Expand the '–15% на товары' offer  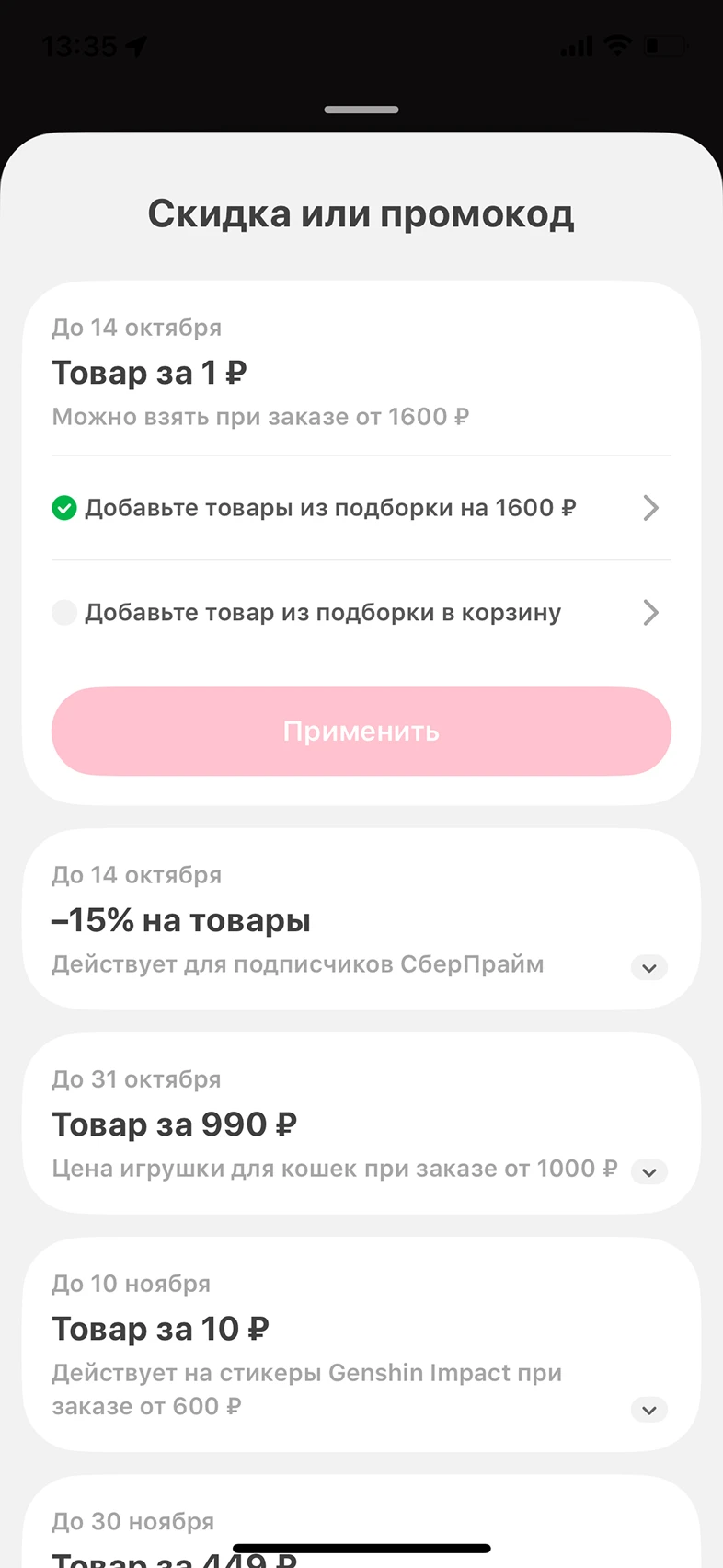649,967
